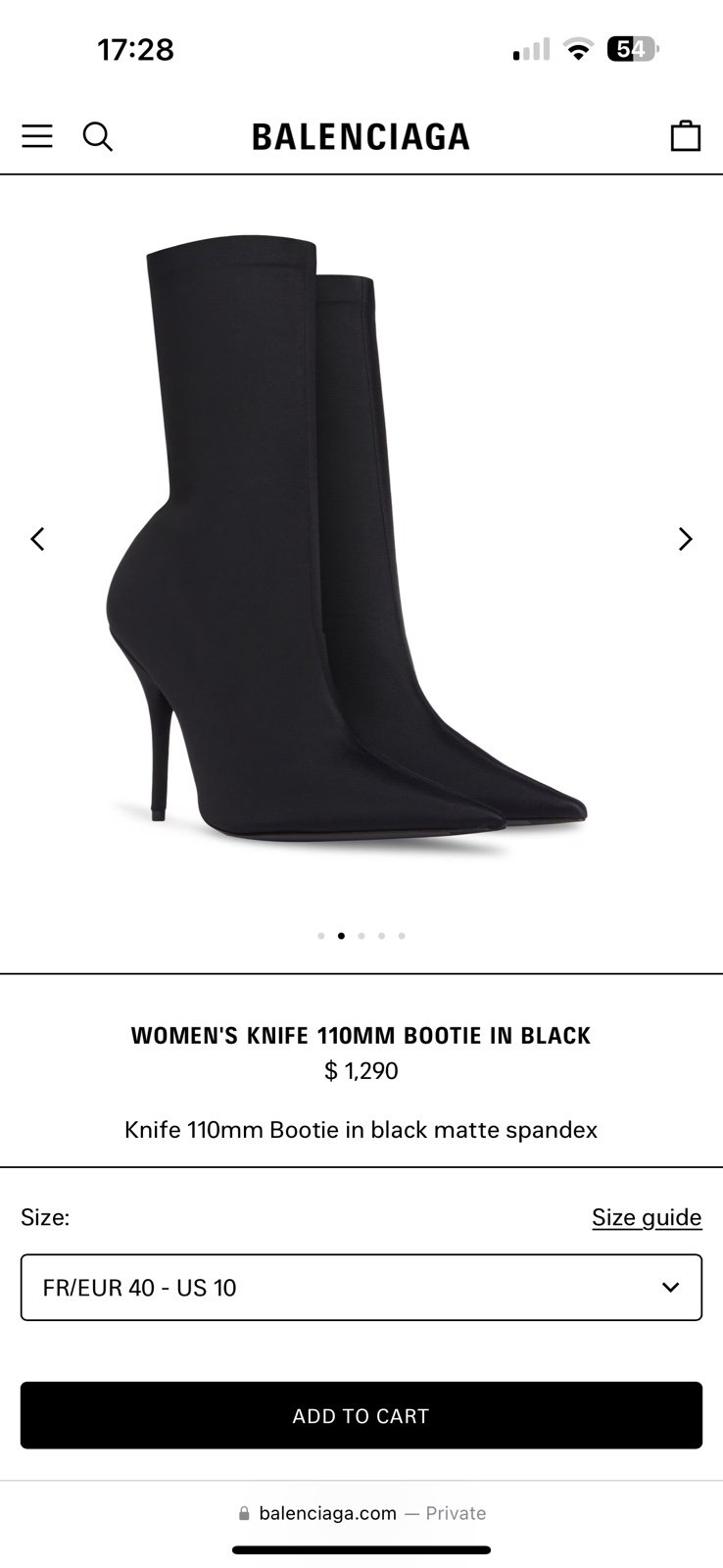Expand the FR/EUR 40 - US 10 size dropdown
Screen dimensions: 723x1568
[361, 1287]
